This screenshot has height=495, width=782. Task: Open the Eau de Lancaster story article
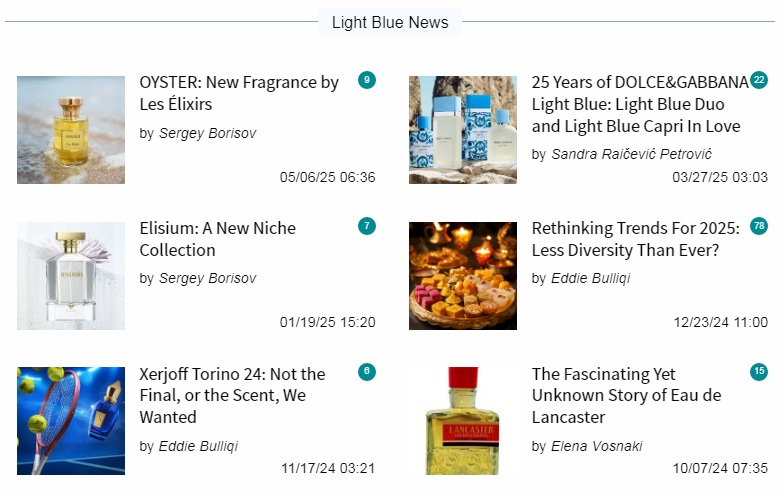coord(626,395)
